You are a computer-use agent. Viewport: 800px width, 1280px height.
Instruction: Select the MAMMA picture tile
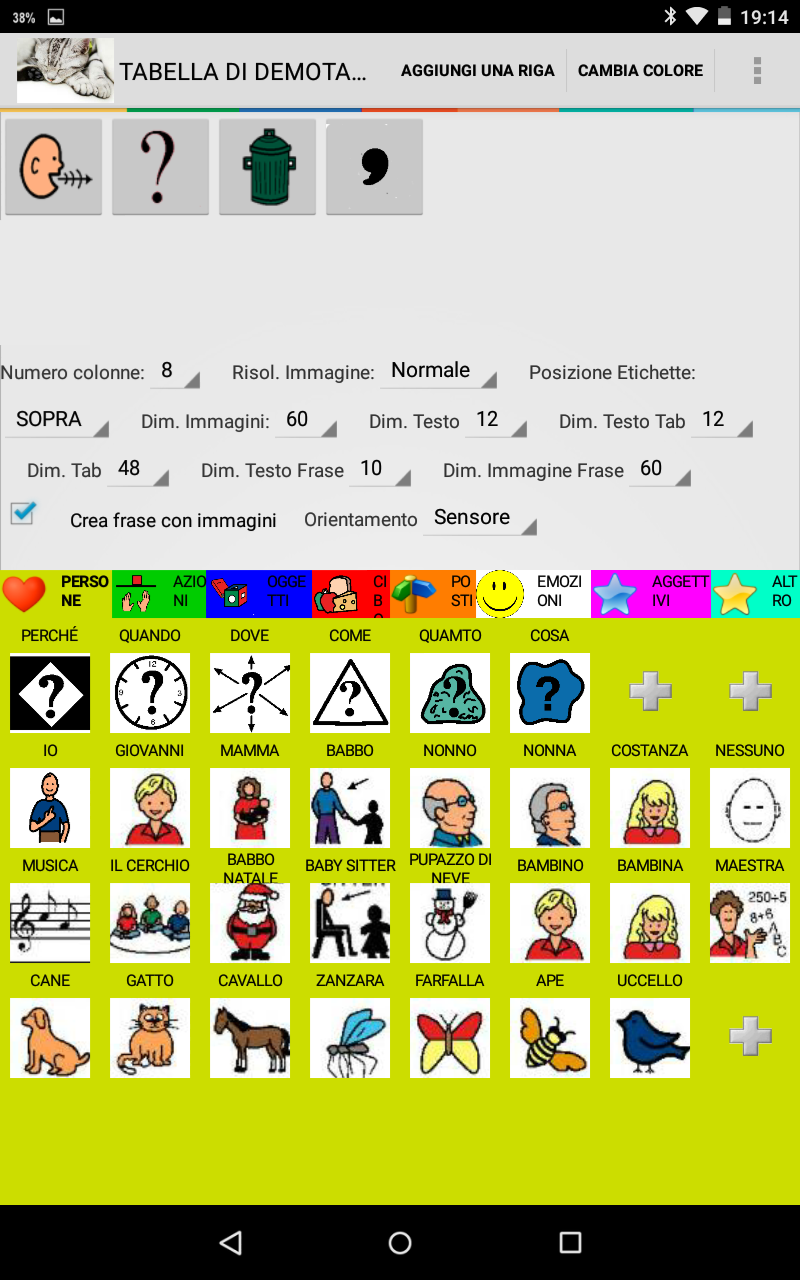coord(250,807)
